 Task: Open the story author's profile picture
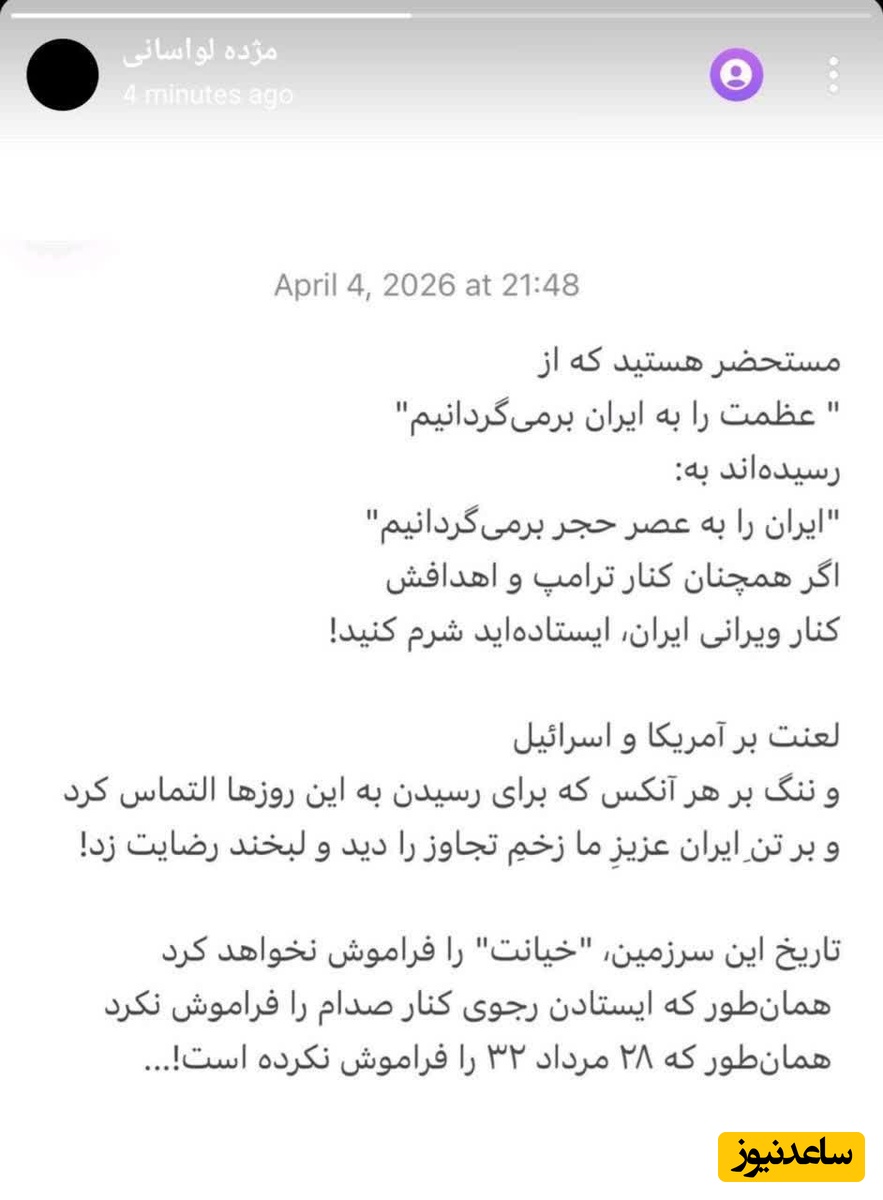coord(62,75)
